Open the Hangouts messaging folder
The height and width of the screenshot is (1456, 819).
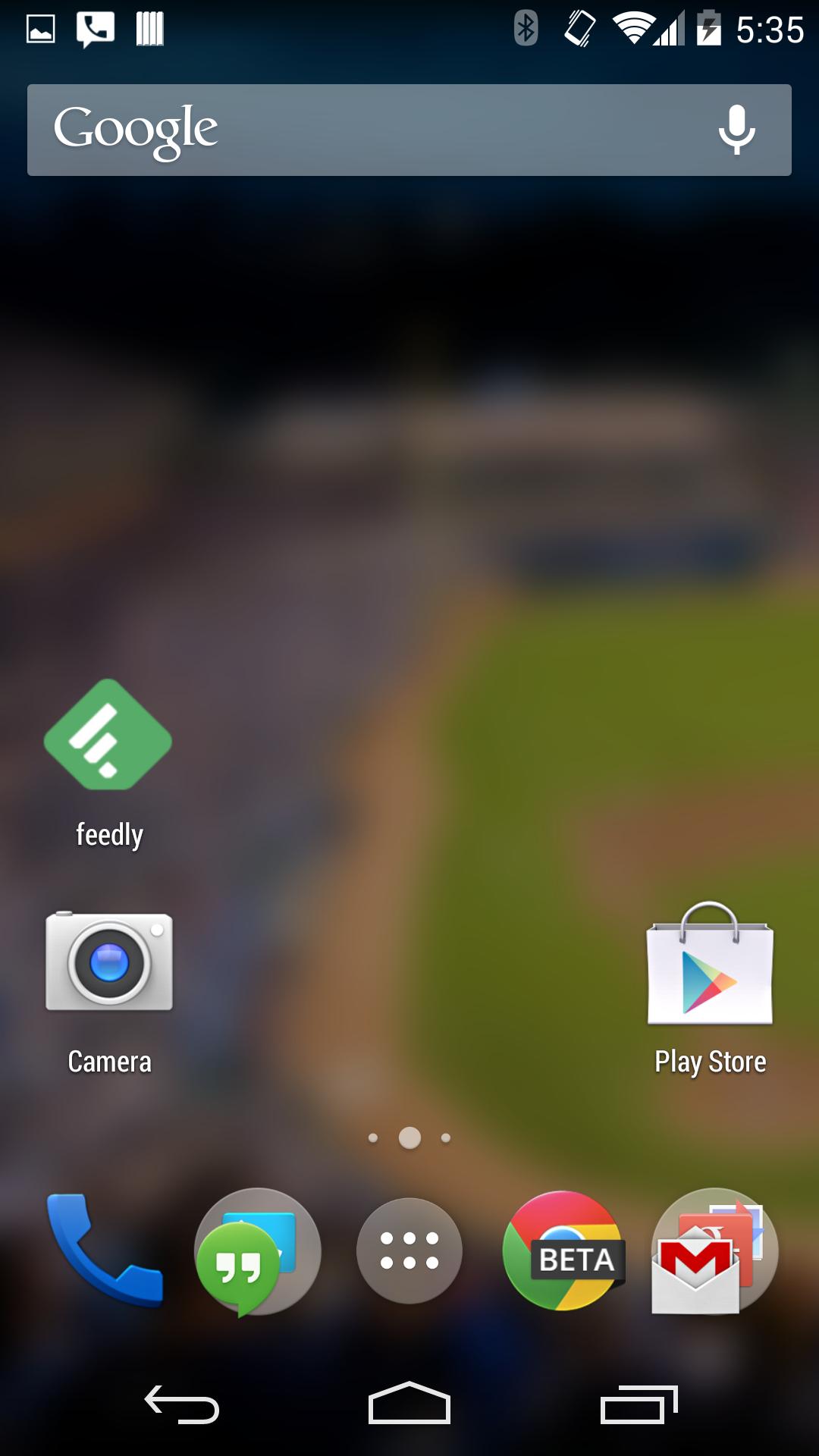(x=257, y=1251)
